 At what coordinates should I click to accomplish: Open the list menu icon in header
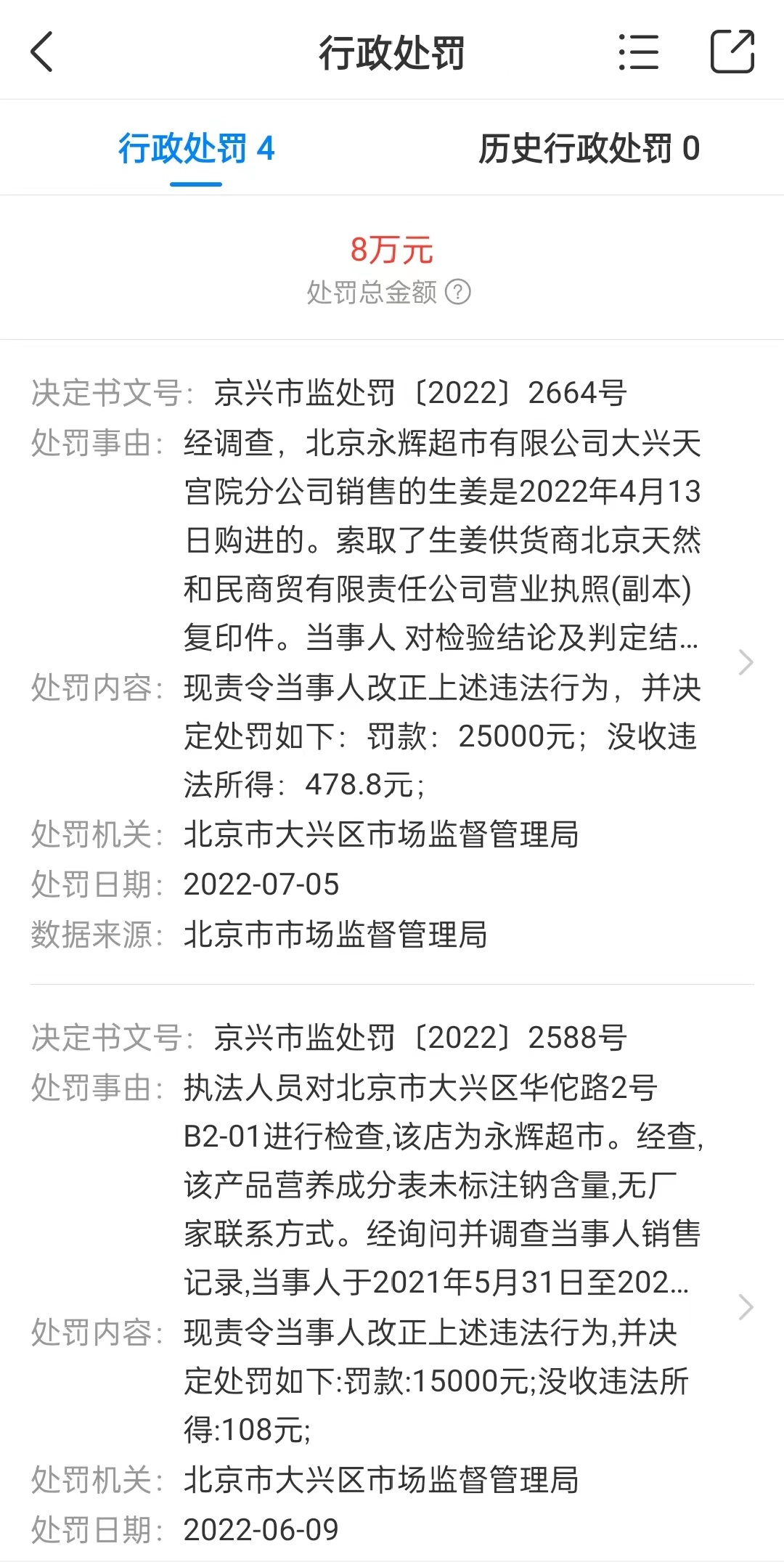pyautogui.click(x=639, y=52)
